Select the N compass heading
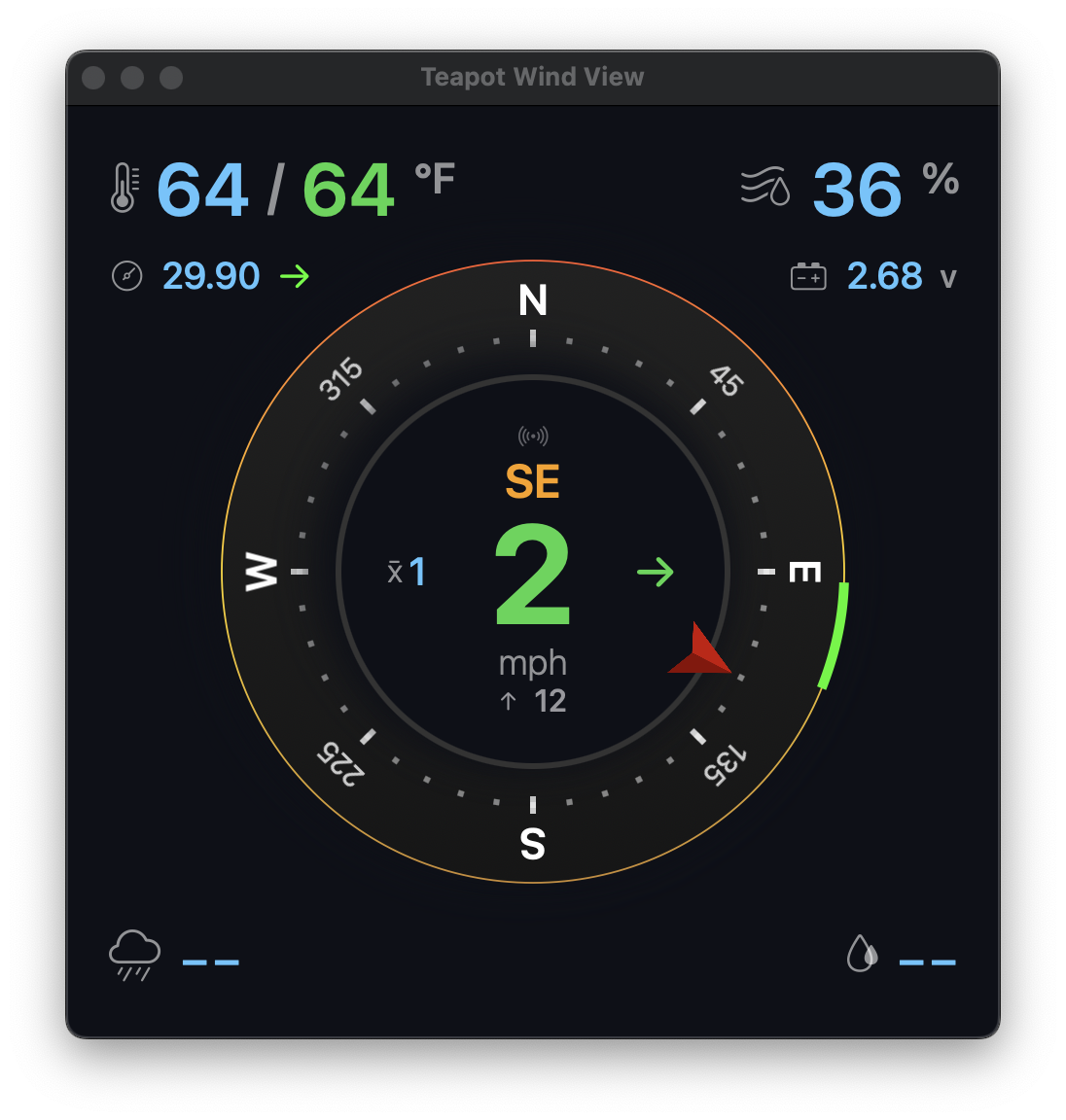The height and width of the screenshot is (1120, 1066). tap(532, 301)
